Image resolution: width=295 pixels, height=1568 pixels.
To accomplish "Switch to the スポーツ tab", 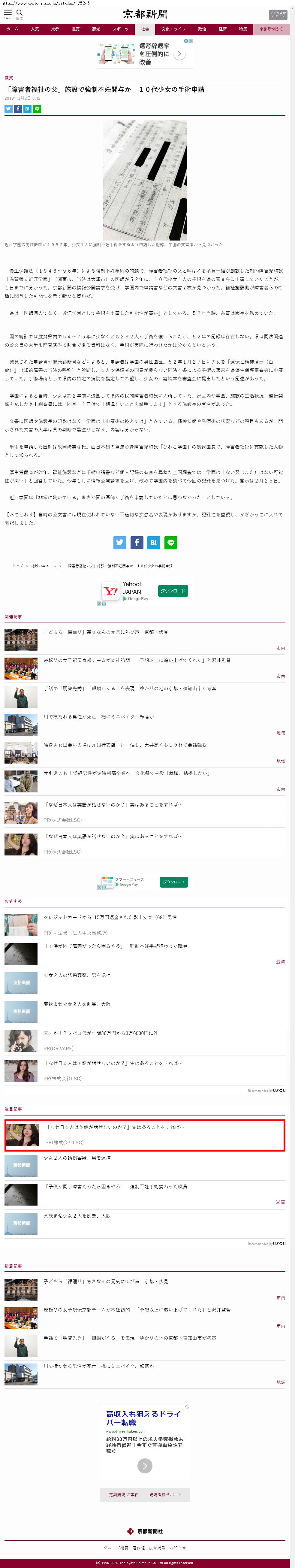I will (x=120, y=29).
